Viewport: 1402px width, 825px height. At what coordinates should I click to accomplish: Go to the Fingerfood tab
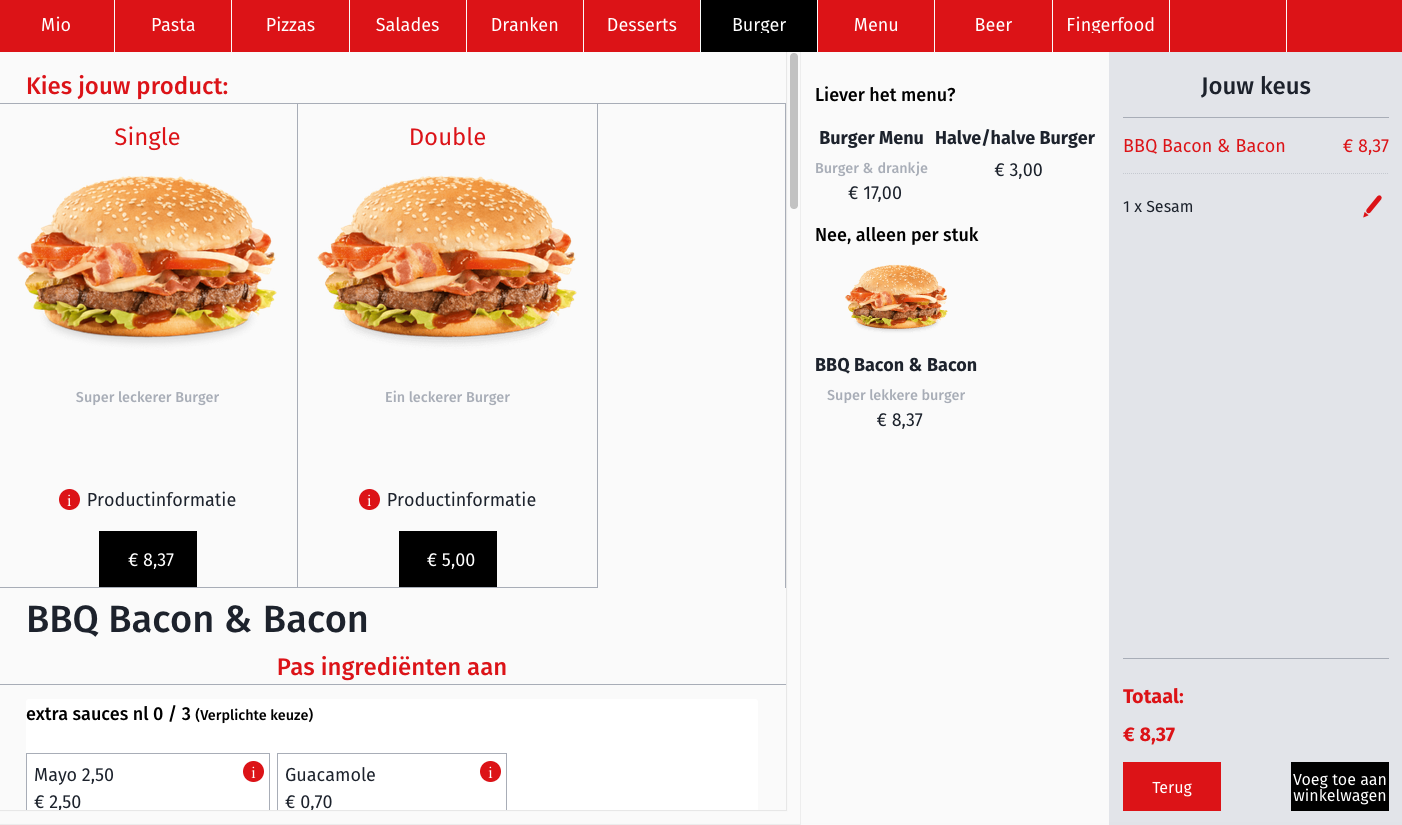coord(1110,25)
